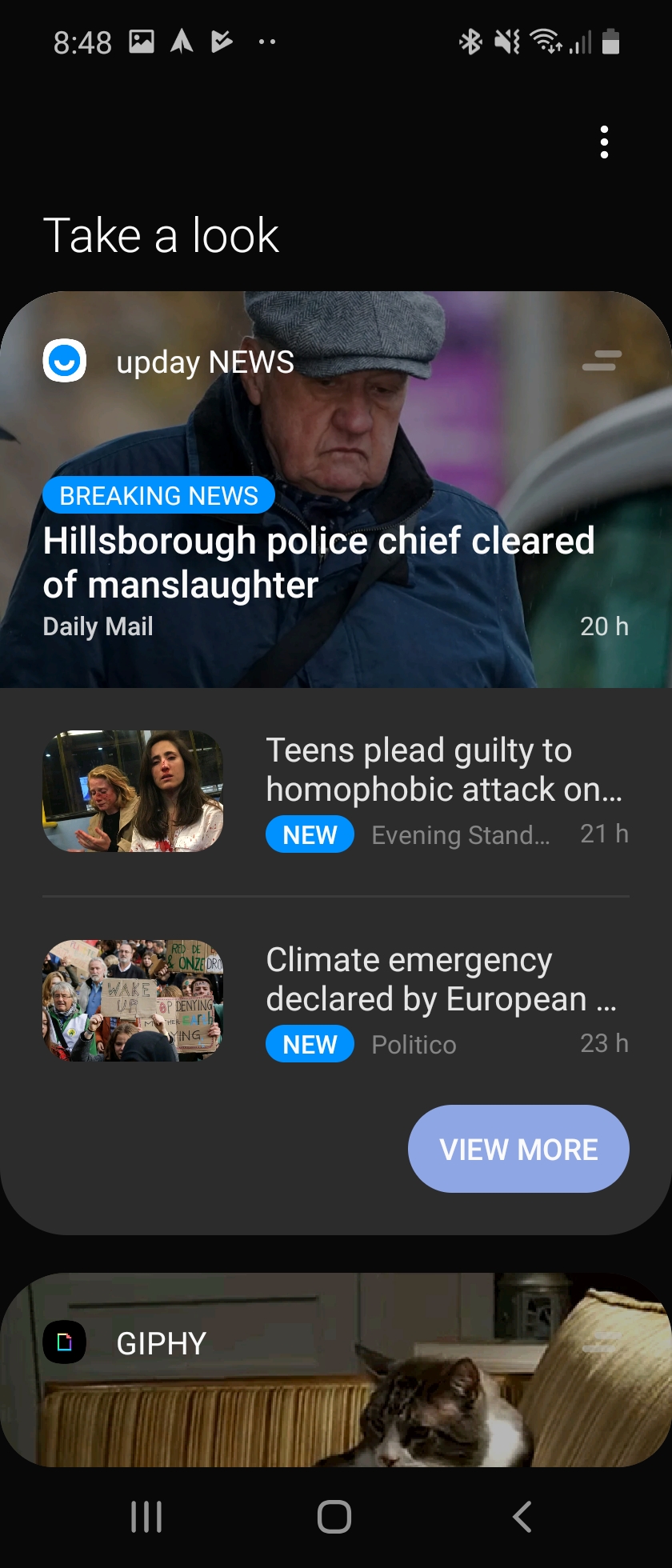Show recent apps from navigation bar

pos(146,1516)
